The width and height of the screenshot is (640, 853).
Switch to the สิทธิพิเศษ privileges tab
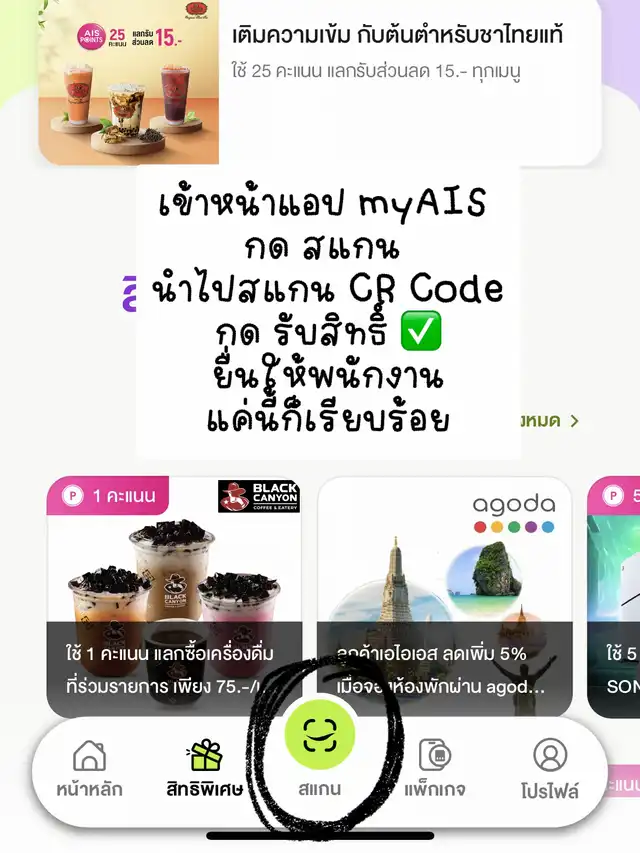point(205,769)
